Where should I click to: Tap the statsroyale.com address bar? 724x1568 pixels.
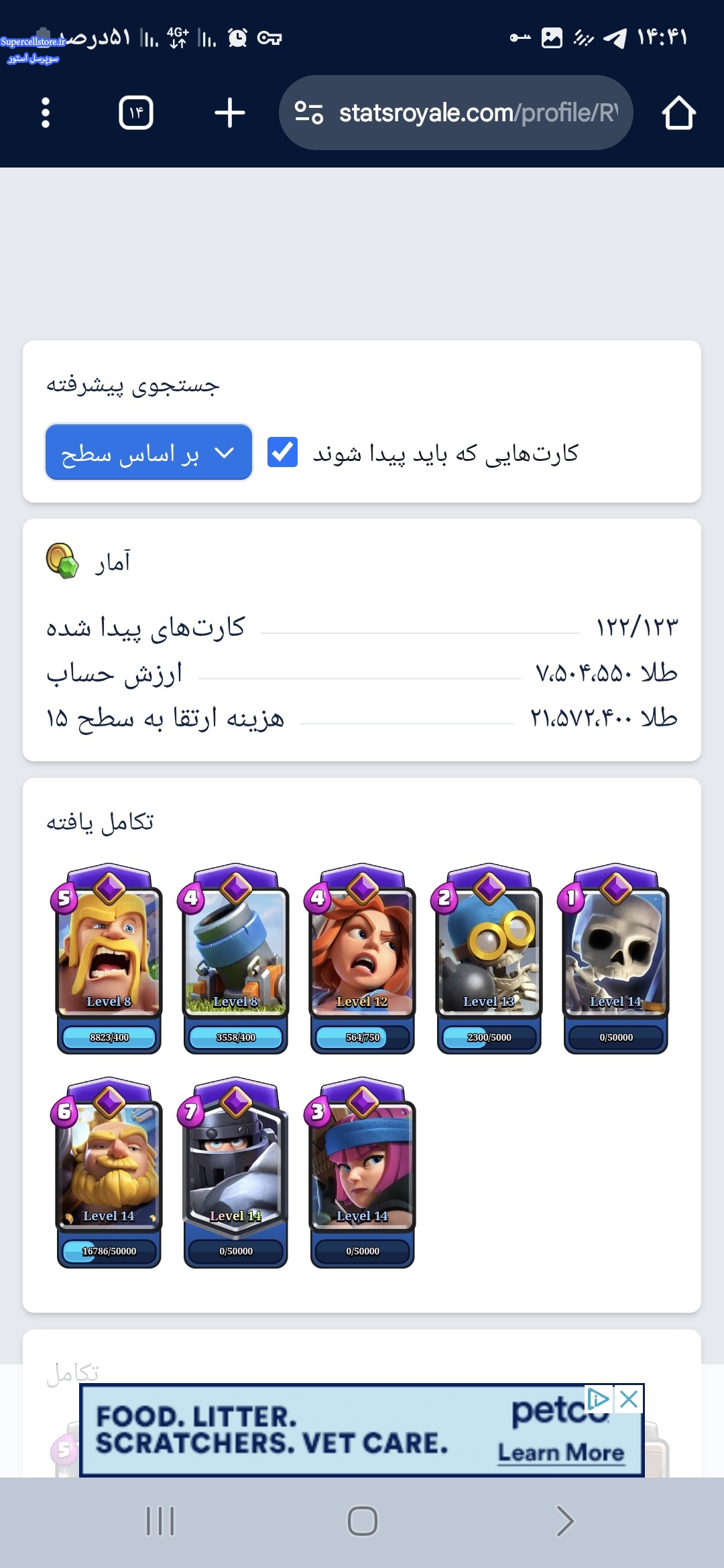point(456,113)
